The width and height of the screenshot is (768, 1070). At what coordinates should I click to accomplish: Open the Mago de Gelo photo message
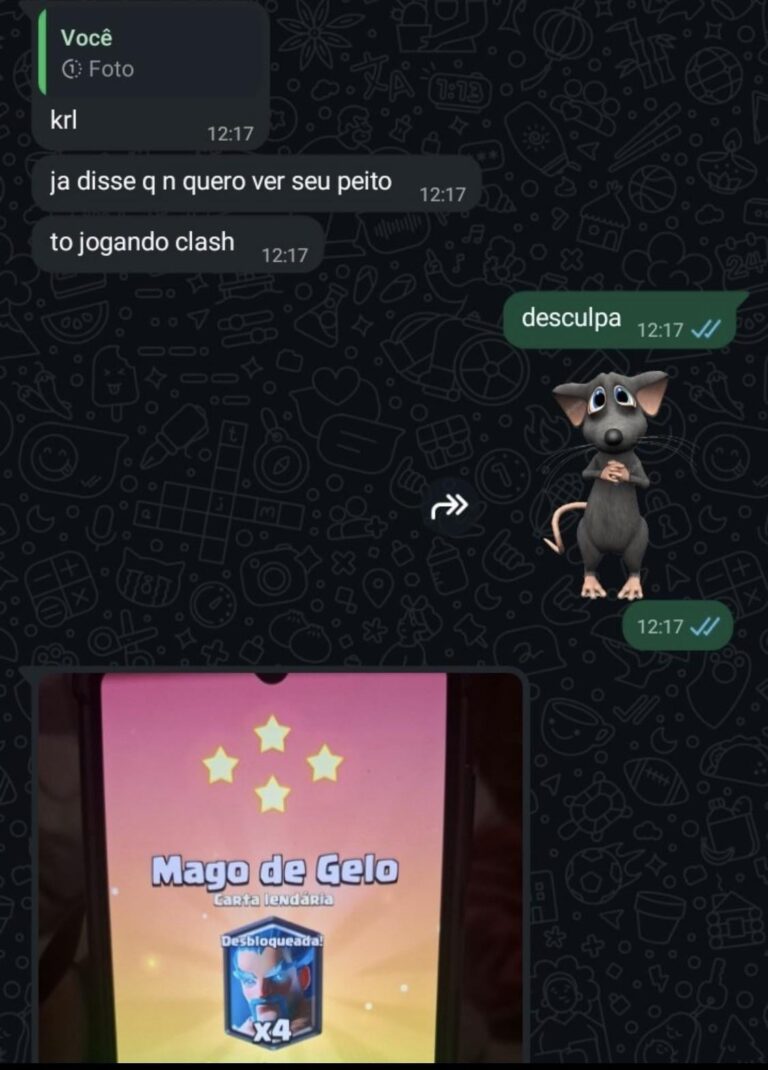coord(276,866)
